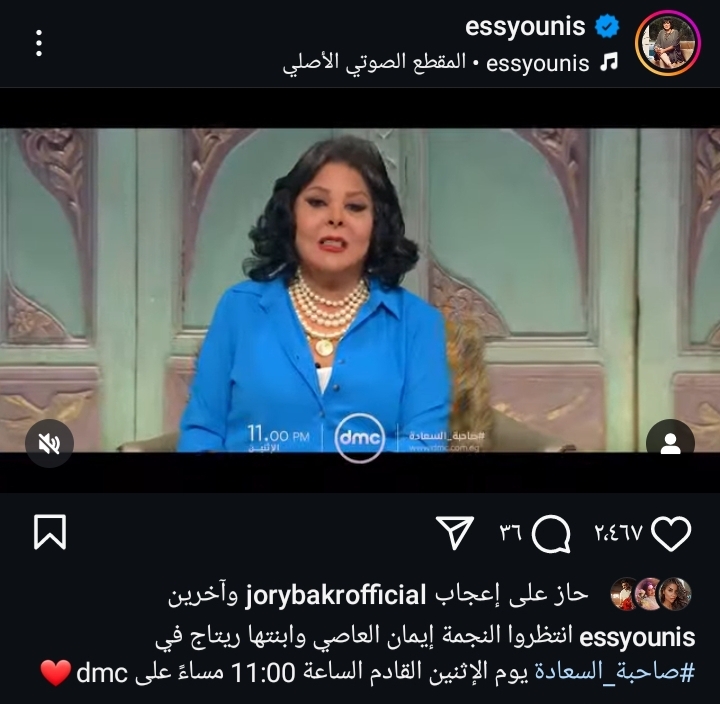The image size is (720, 704).
Task: Open the post's three-dot options menu
Action: [x=39, y=43]
